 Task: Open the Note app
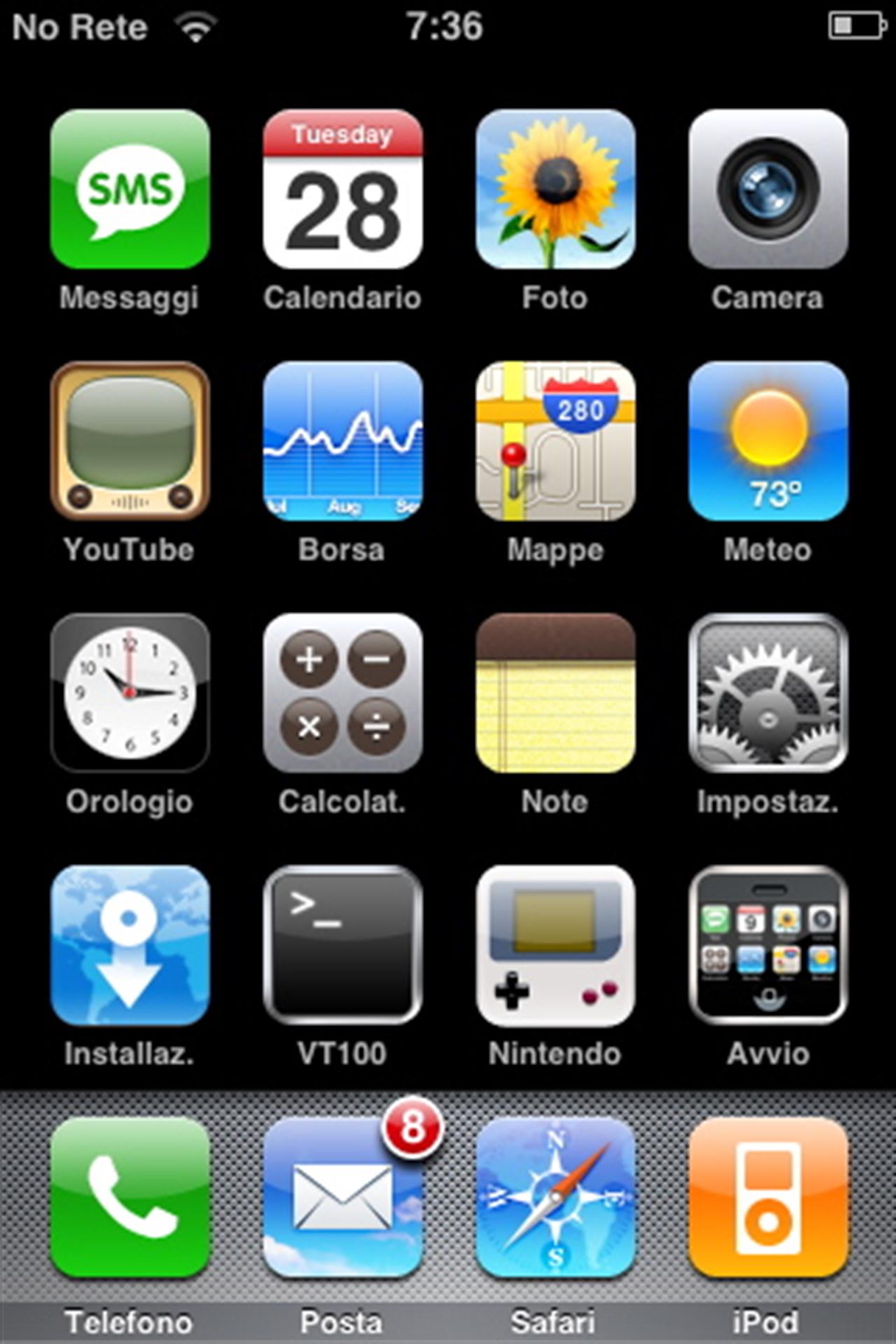pos(555,693)
